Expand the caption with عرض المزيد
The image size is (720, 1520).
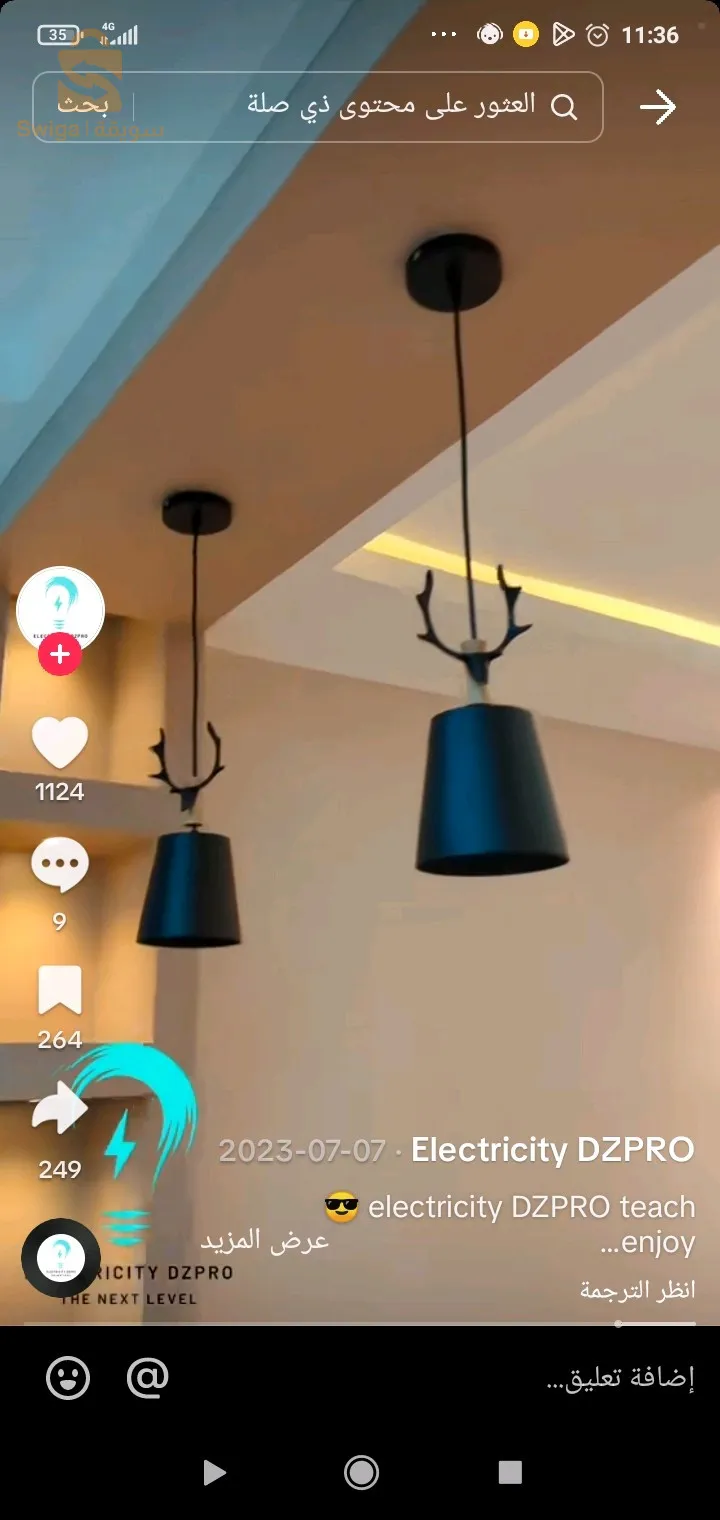point(264,1241)
